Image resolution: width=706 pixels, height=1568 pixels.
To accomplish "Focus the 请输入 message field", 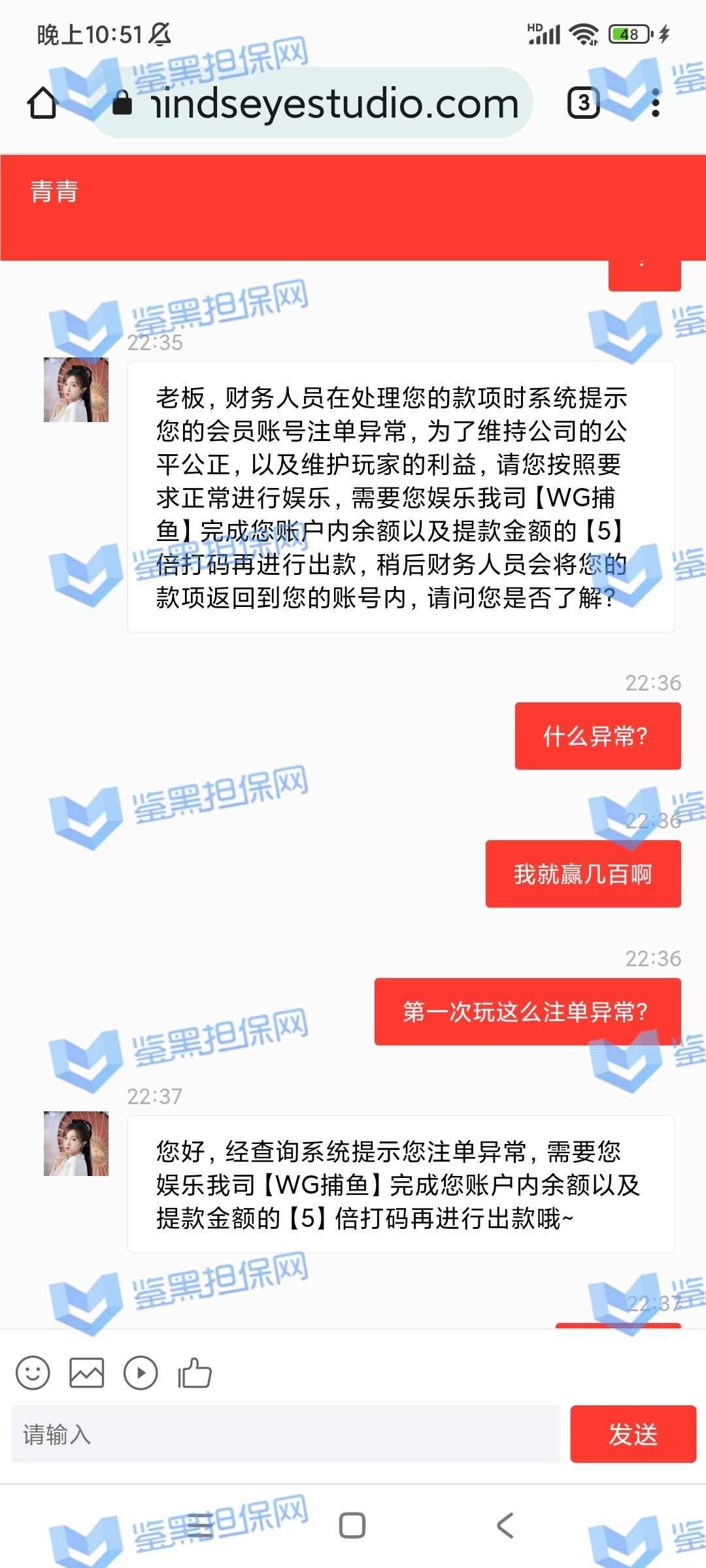I will [x=286, y=1434].
